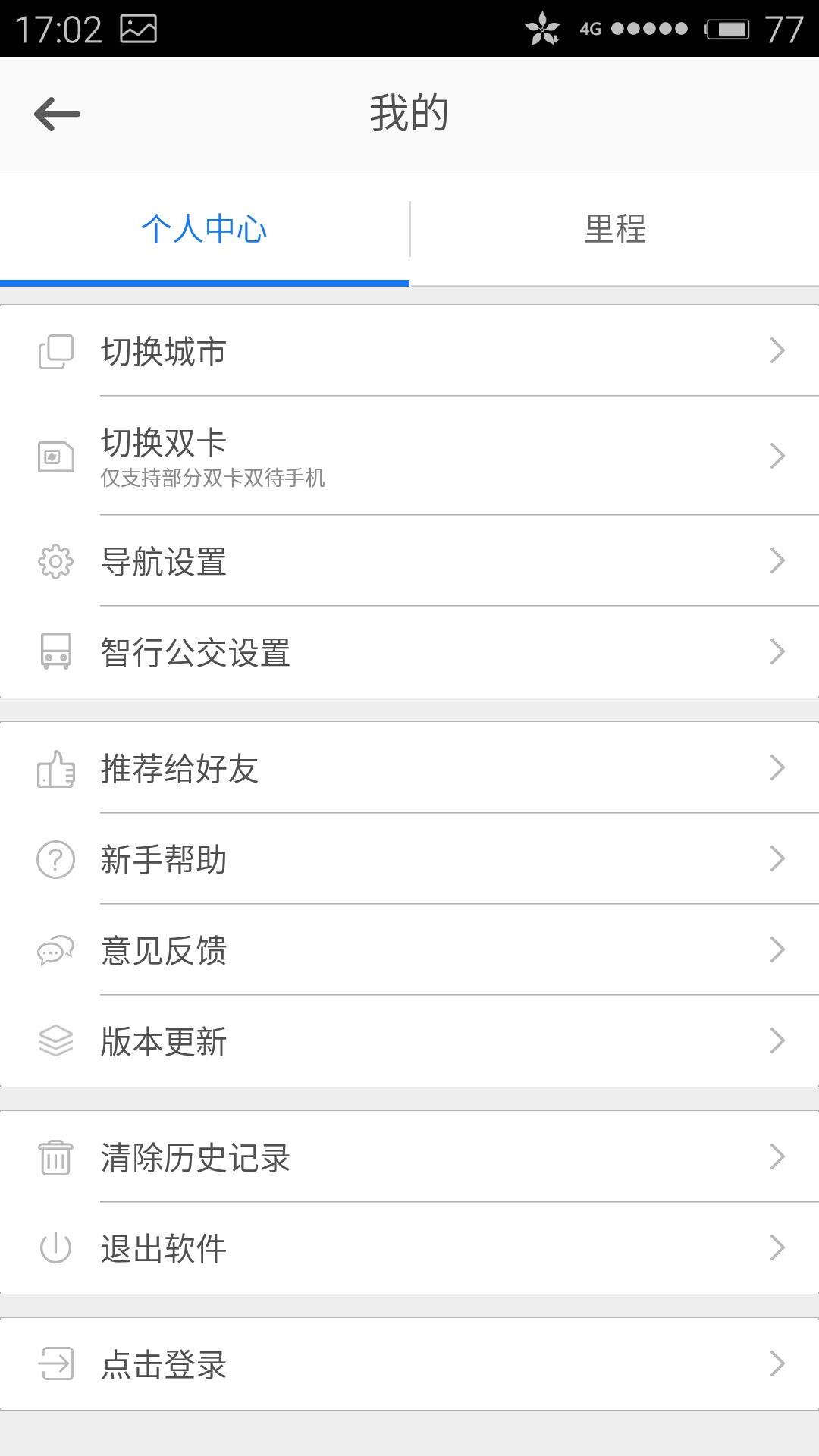
Task: Select the 个人中心 tab
Action: (204, 229)
